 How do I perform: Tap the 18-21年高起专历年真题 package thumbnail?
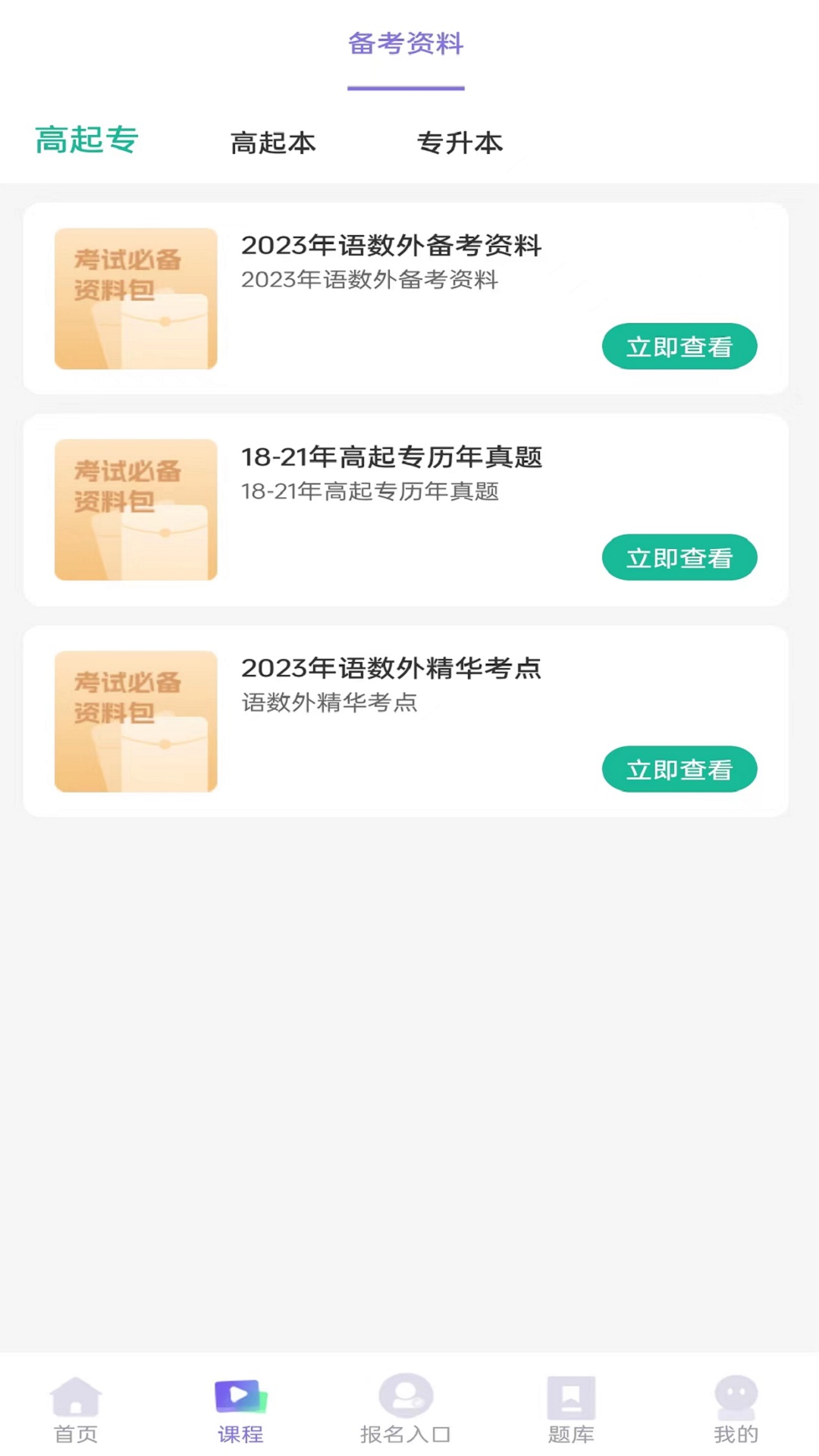135,510
